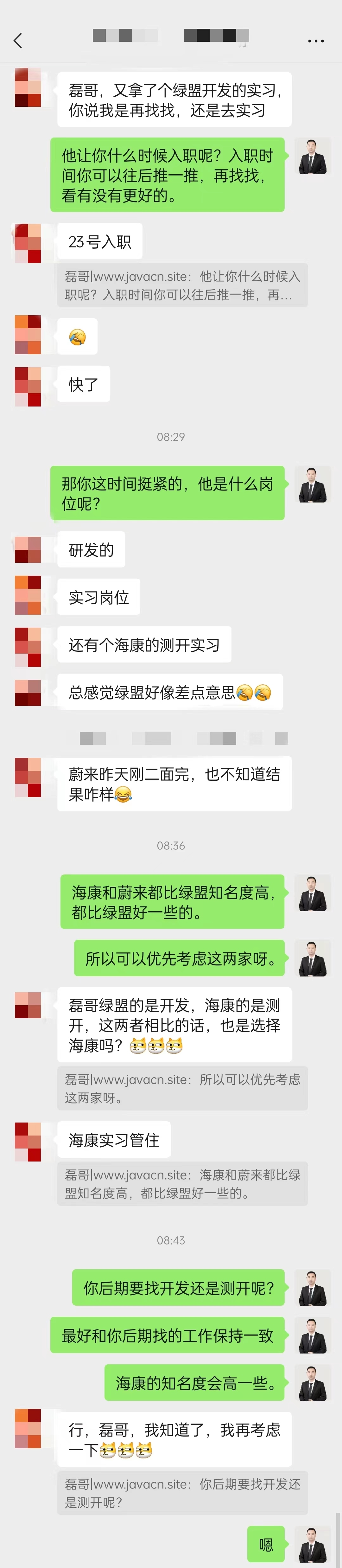Open the avatar next to '海康的知名度会高一些' message
This screenshot has width=342, height=1568.
pyautogui.click(x=313, y=1383)
